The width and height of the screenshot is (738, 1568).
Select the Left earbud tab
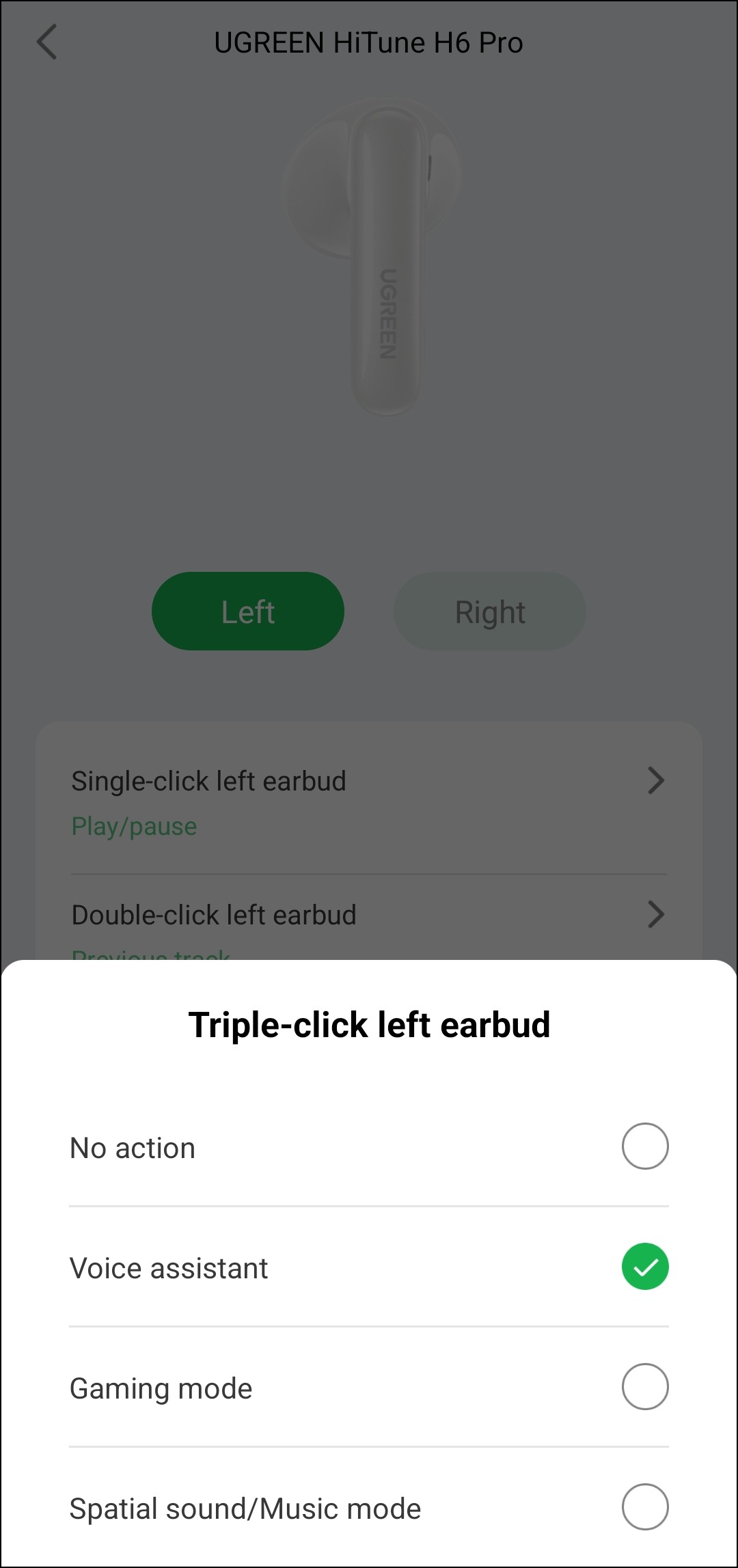tap(247, 611)
